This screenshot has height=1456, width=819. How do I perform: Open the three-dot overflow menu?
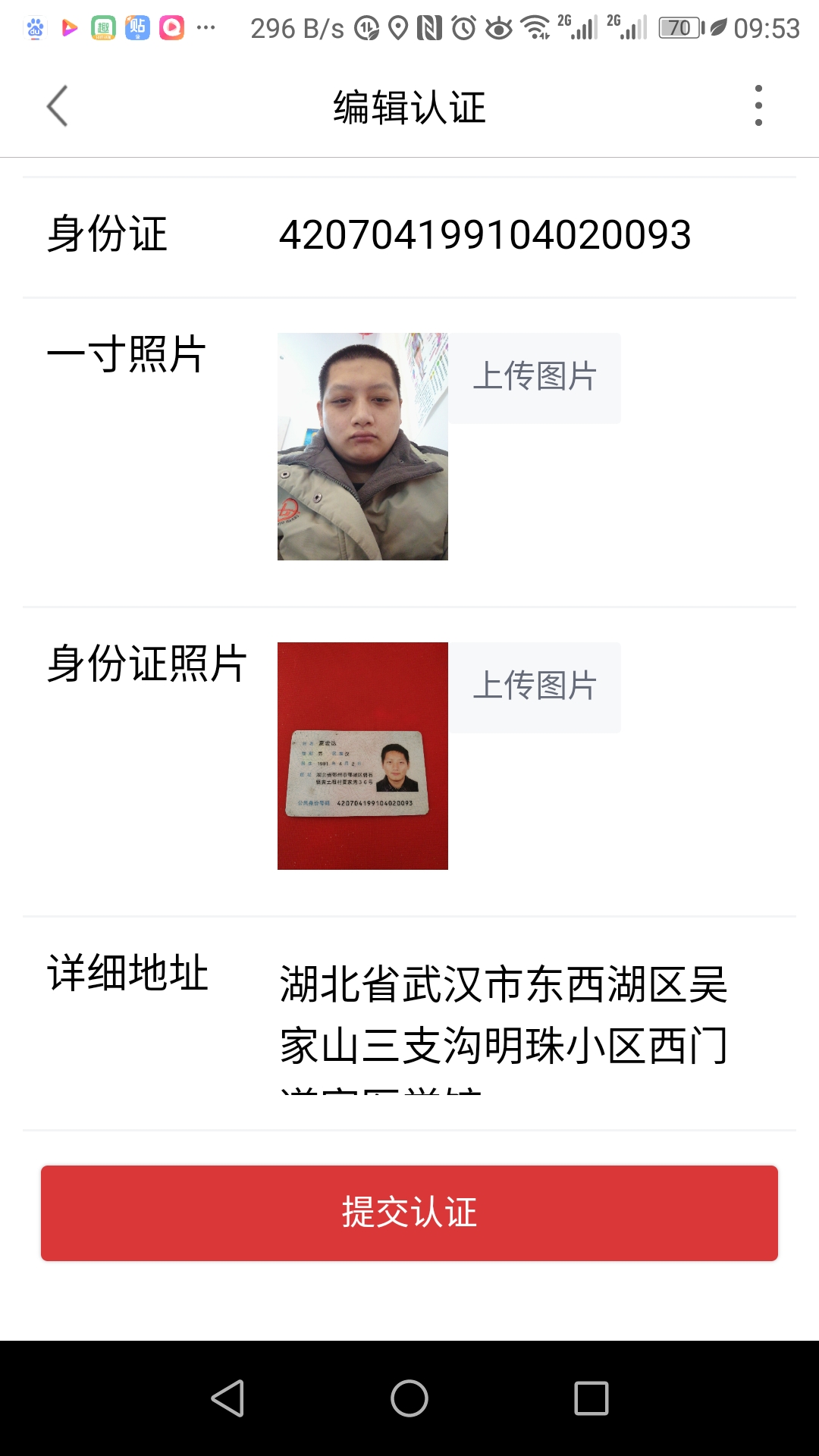758,106
